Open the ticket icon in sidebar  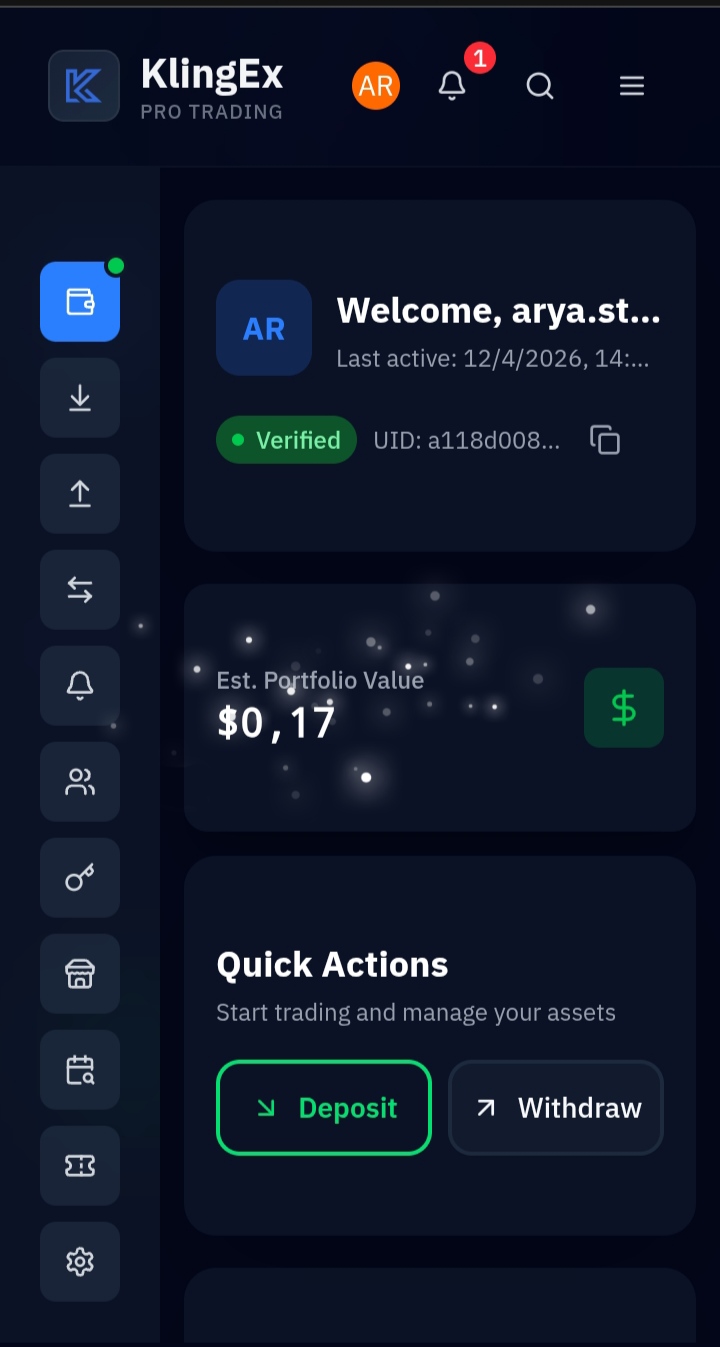(80, 1166)
